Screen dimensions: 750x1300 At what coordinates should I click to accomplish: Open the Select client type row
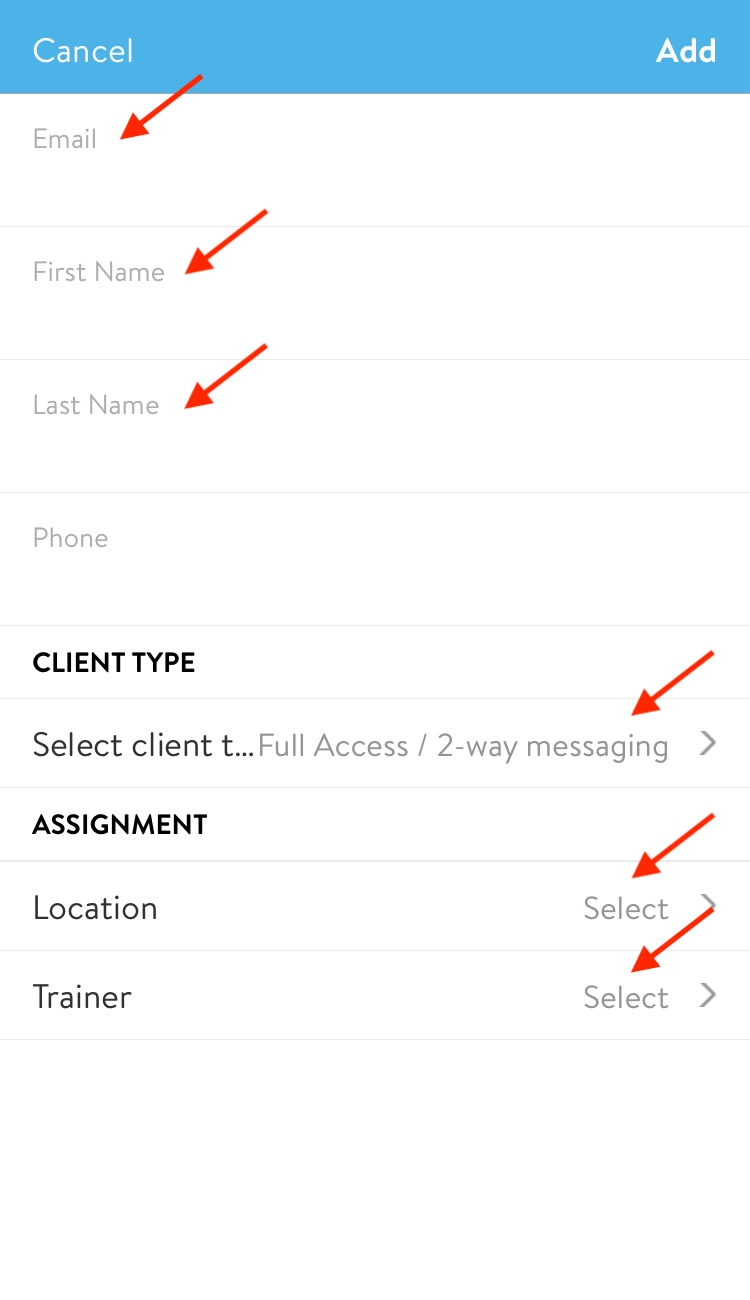(375, 744)
